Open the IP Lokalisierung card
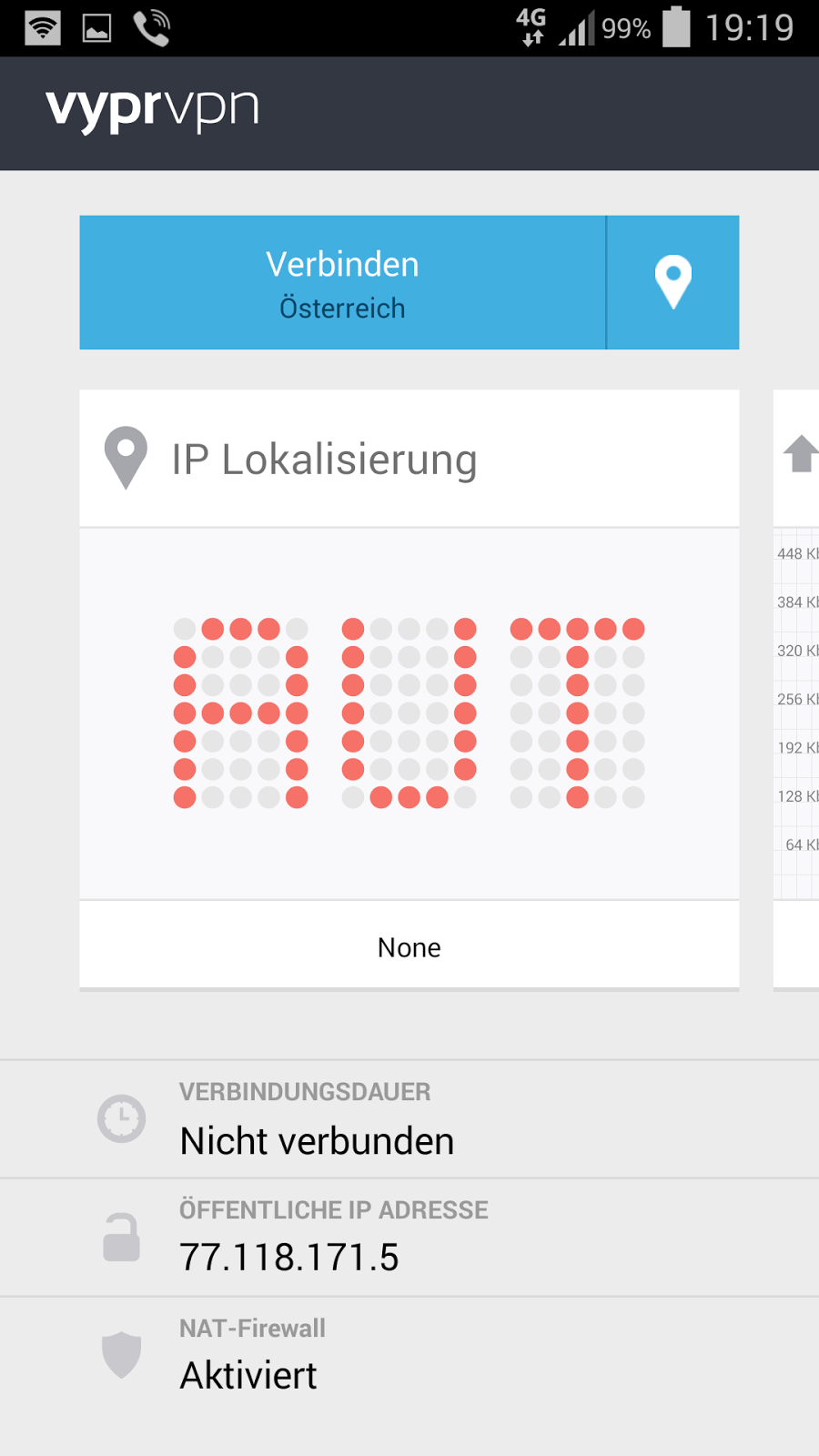Viewport: 819px width, 1456px height. [x=409, y=460]
